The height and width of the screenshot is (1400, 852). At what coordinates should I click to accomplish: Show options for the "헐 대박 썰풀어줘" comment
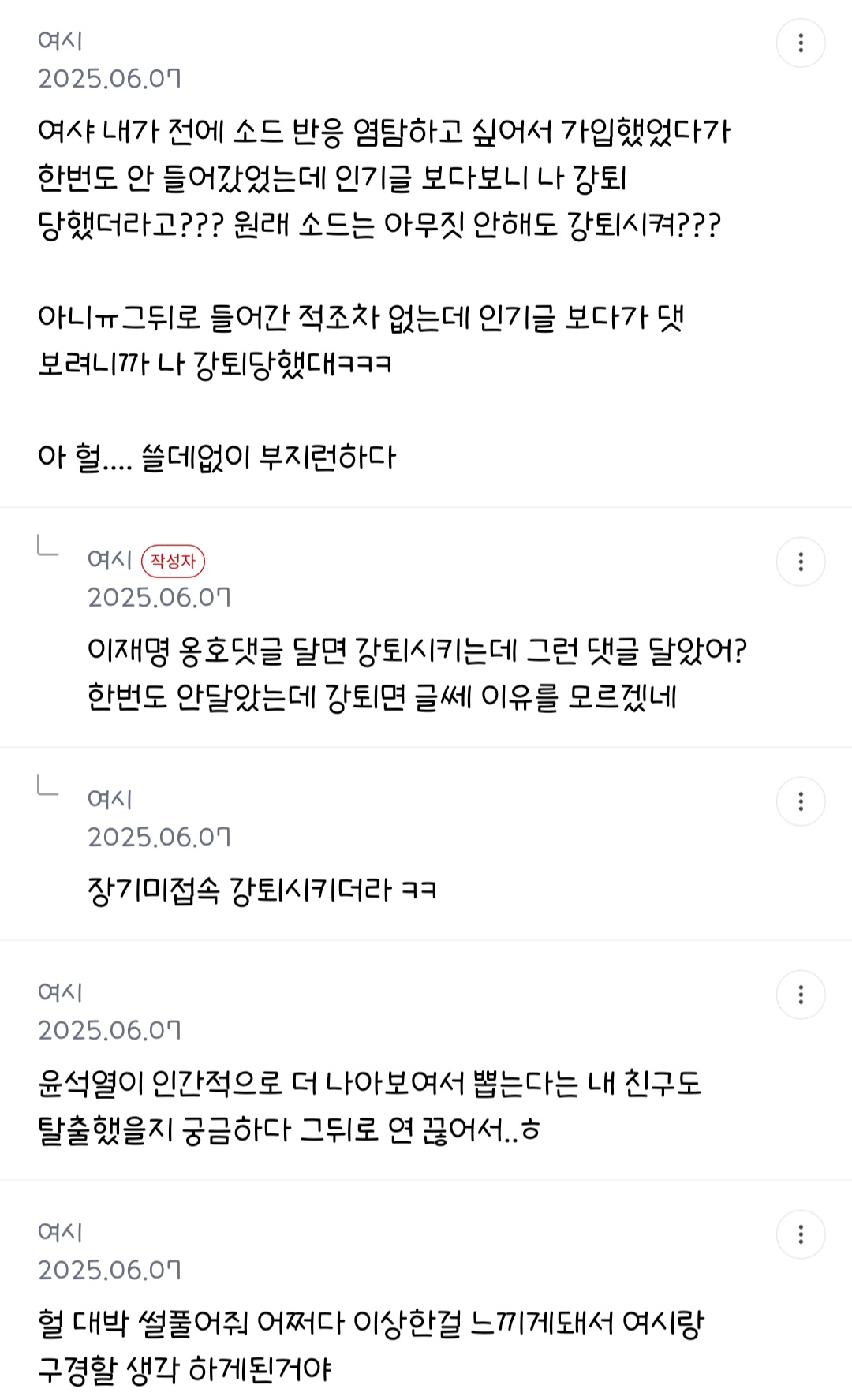(x=801, y=1234)
